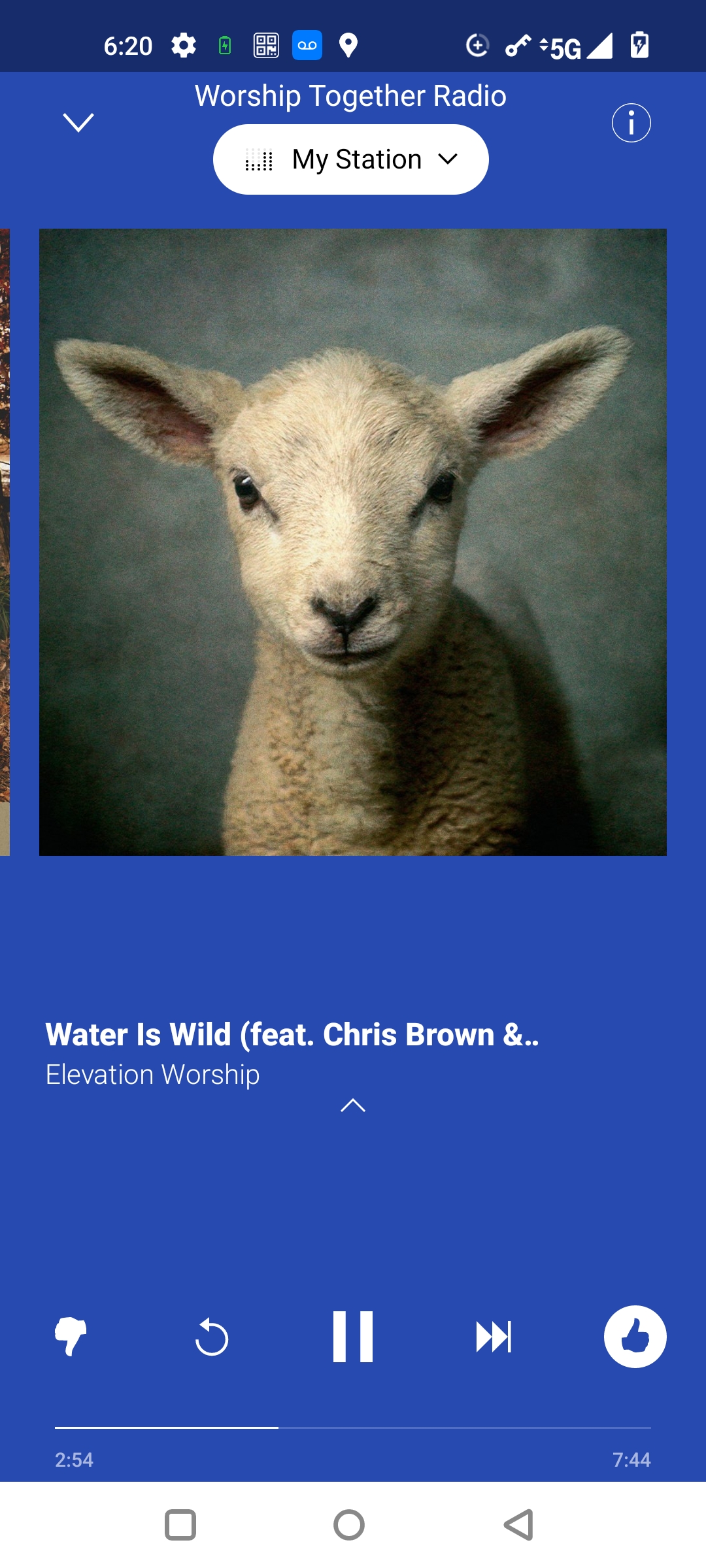This screenshot has height=1568, width=706.
Task: Skip to the next track
Action: point(494,1337)
